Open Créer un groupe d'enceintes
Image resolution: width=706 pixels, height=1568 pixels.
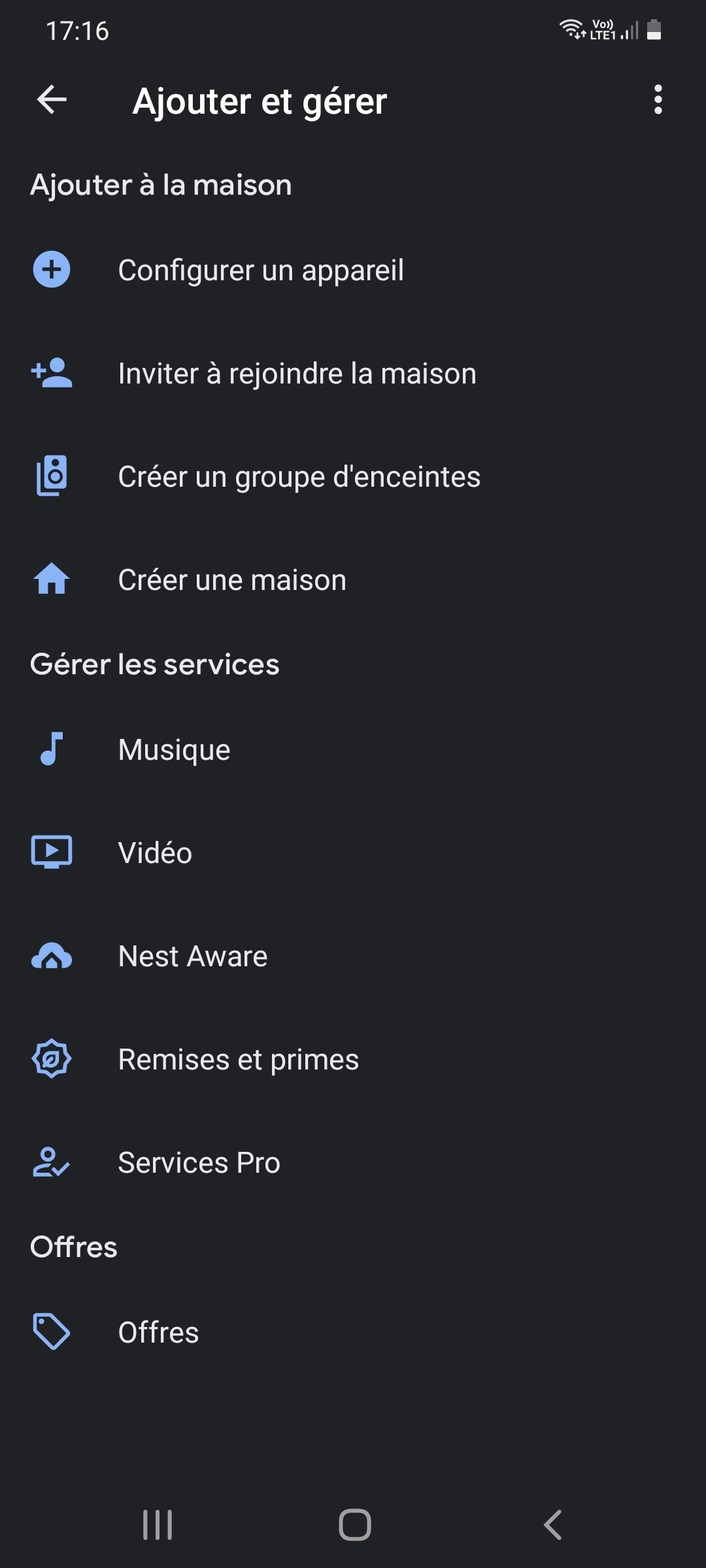click(353, 476)
